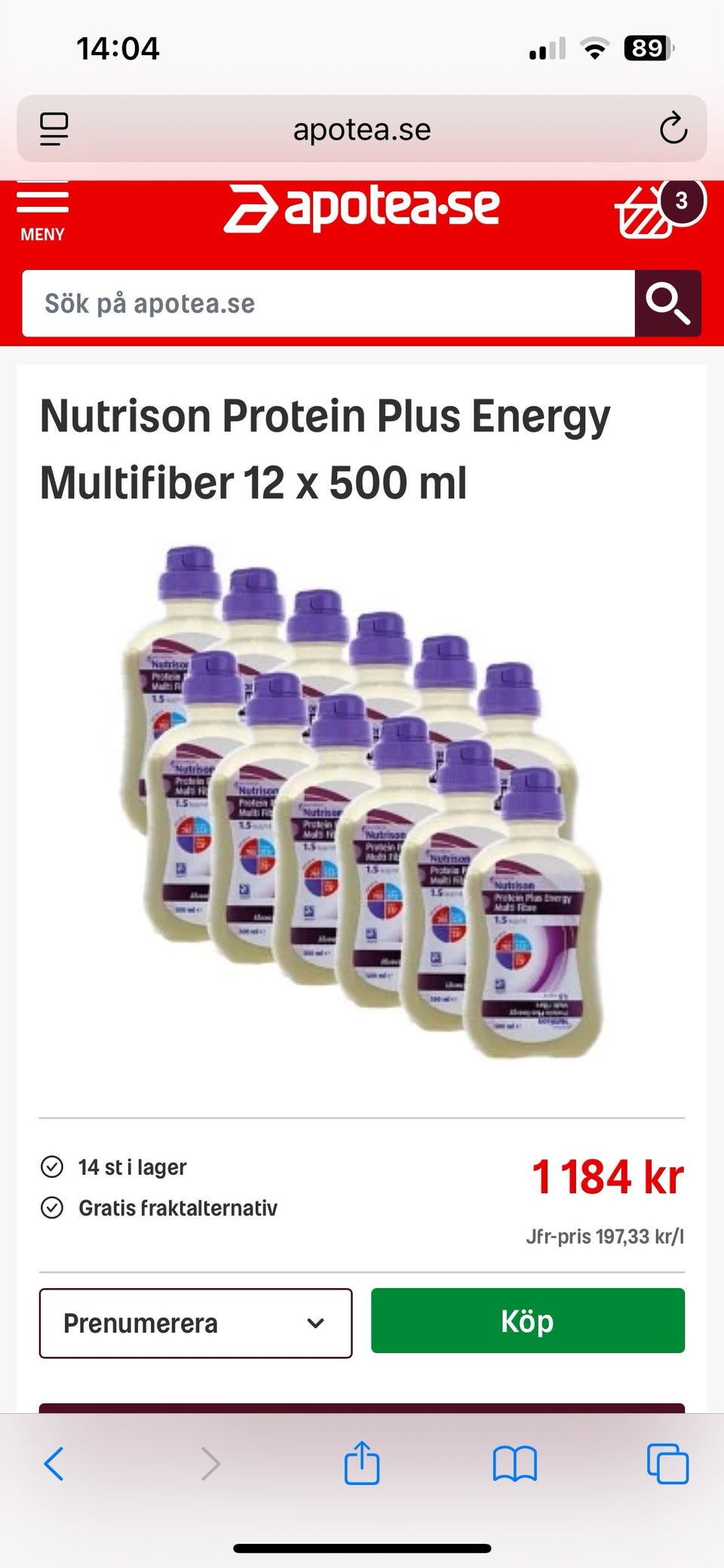Tap the green Köp button

(527, 1321)
